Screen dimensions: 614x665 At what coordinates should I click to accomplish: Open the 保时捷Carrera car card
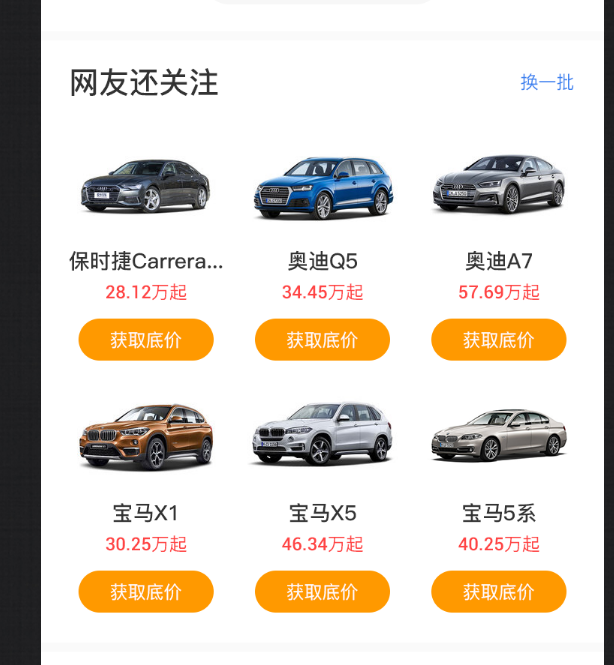tap(146, 187)
